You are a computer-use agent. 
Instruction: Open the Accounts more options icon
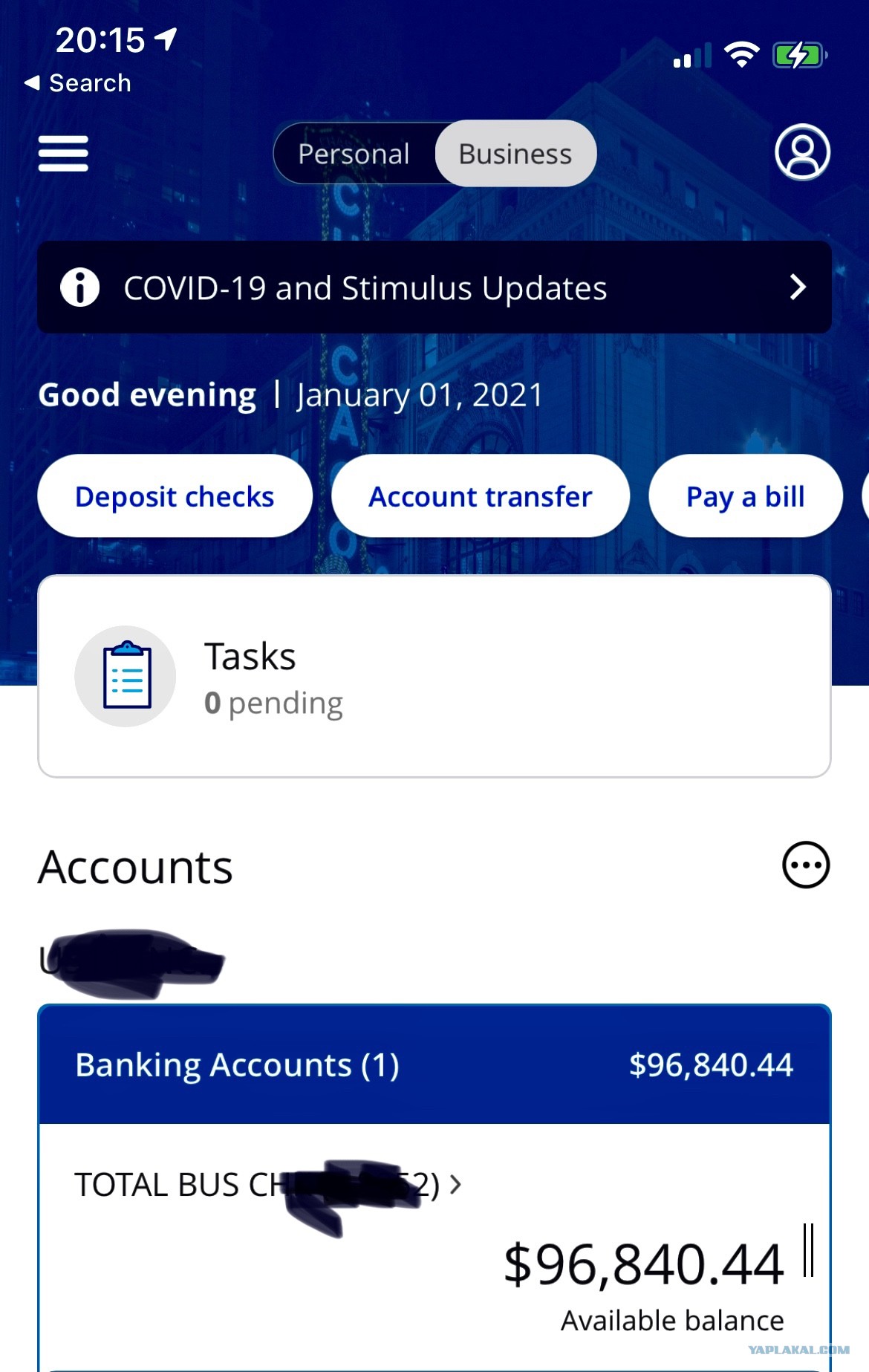806,865
